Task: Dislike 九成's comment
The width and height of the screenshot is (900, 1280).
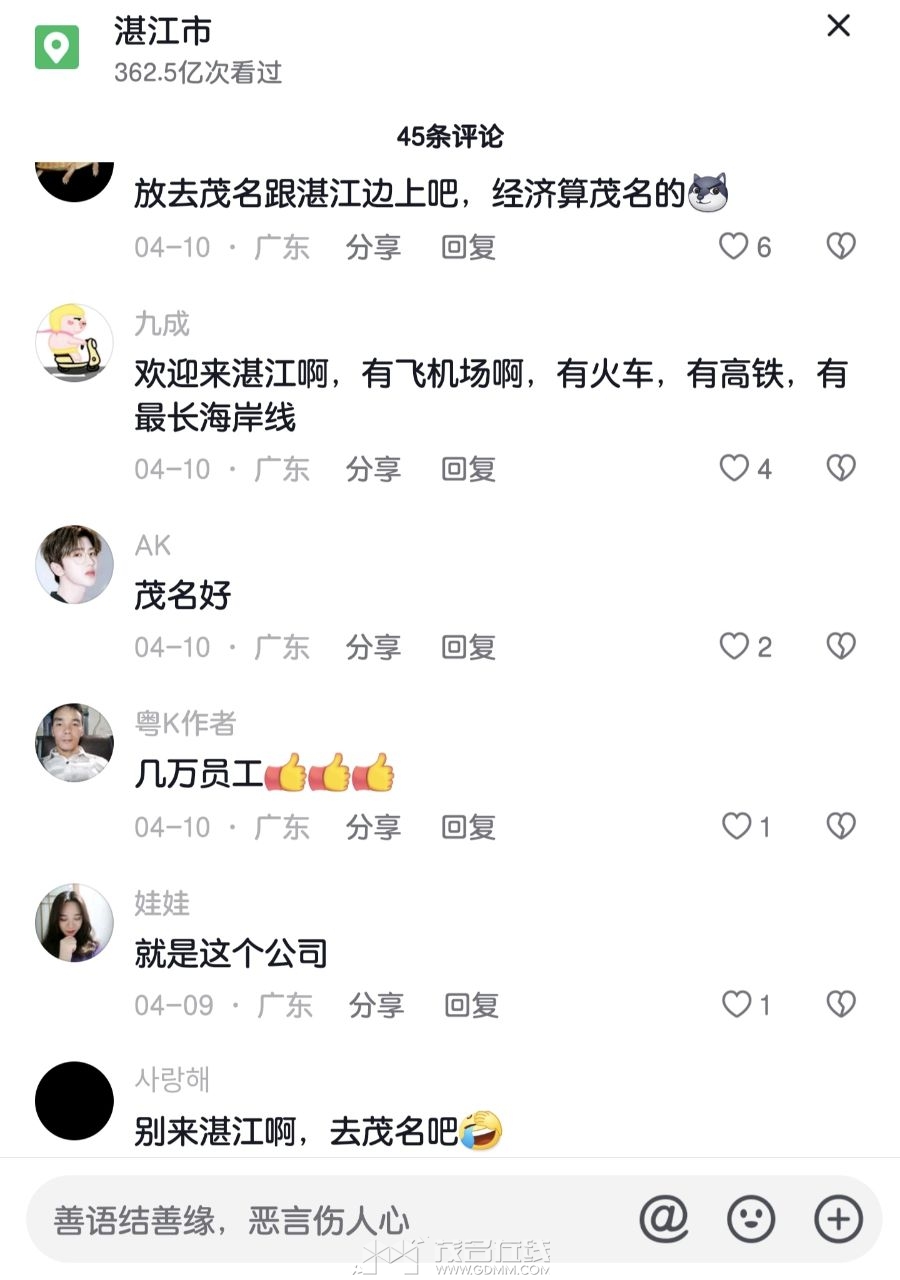Action: 841,468
